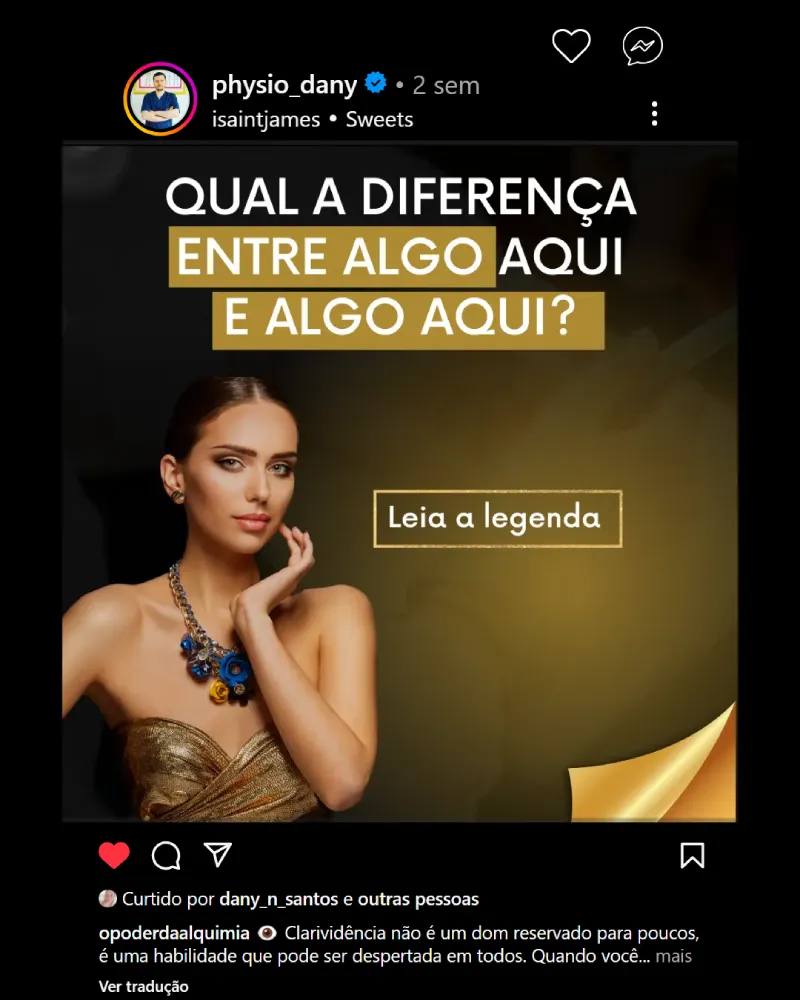
Task: Open the opoderdaalquimia profile from the caption
Action: [x=174, y=933]
